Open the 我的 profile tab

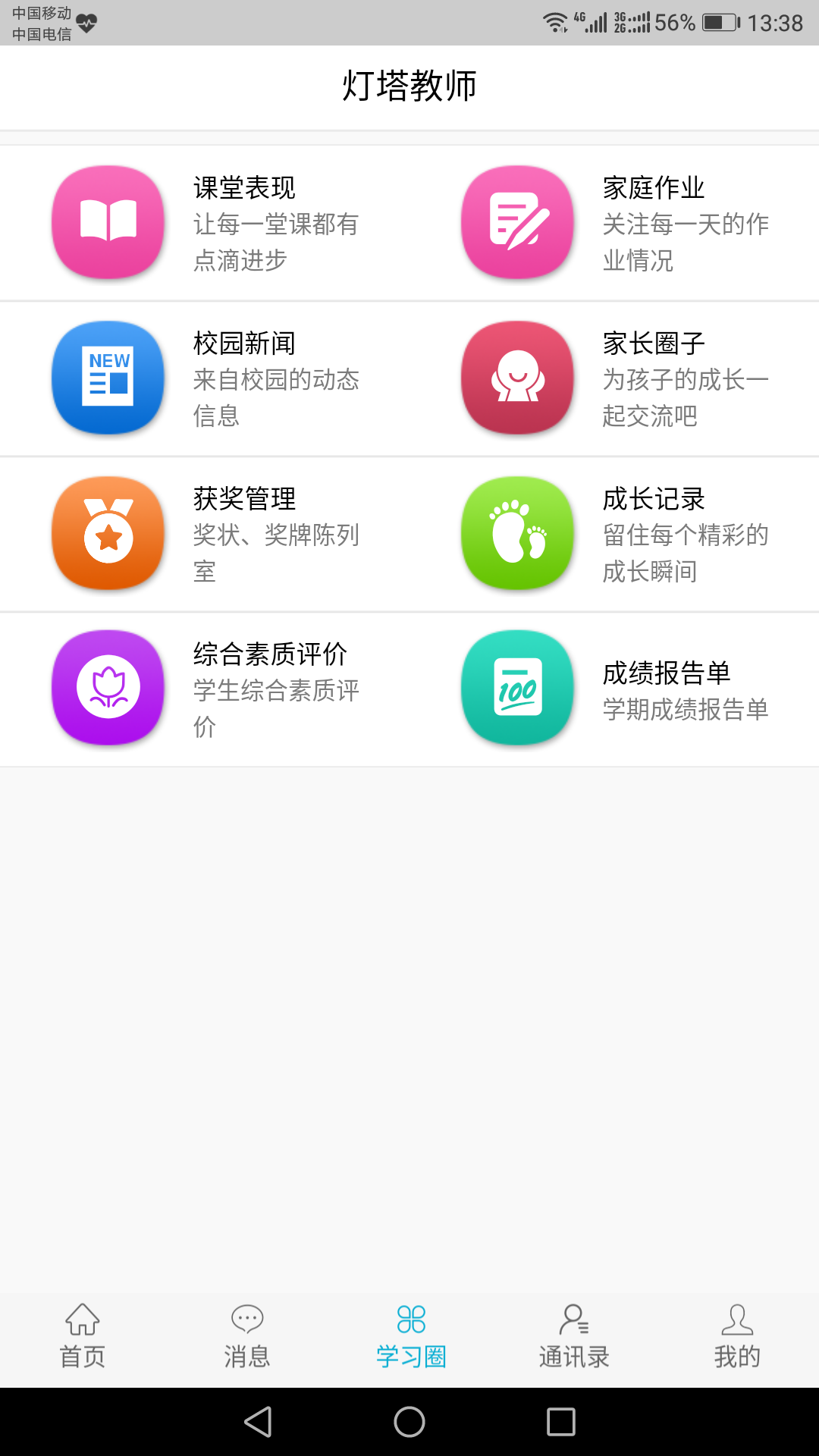pos(737,1336)
